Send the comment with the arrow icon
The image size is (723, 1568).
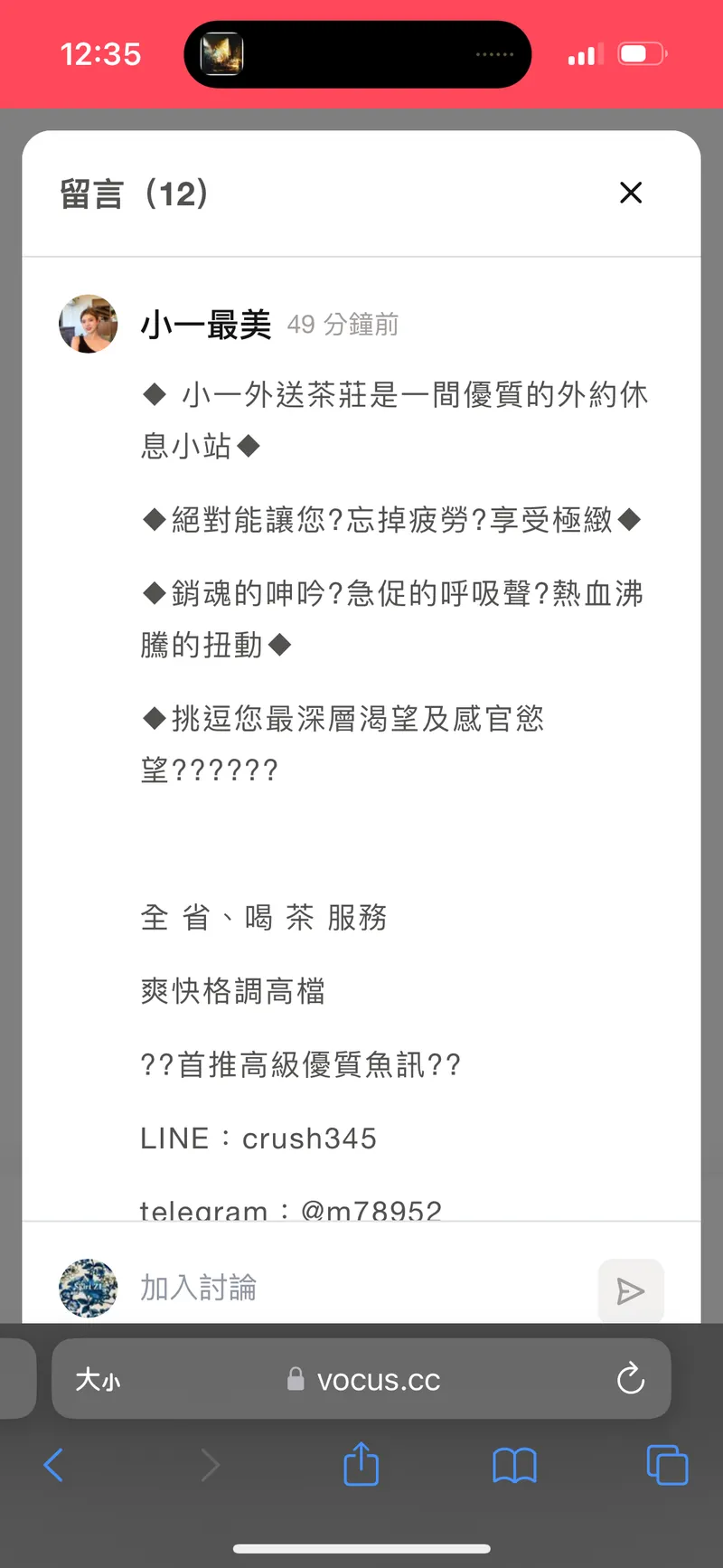[631, 1290]
